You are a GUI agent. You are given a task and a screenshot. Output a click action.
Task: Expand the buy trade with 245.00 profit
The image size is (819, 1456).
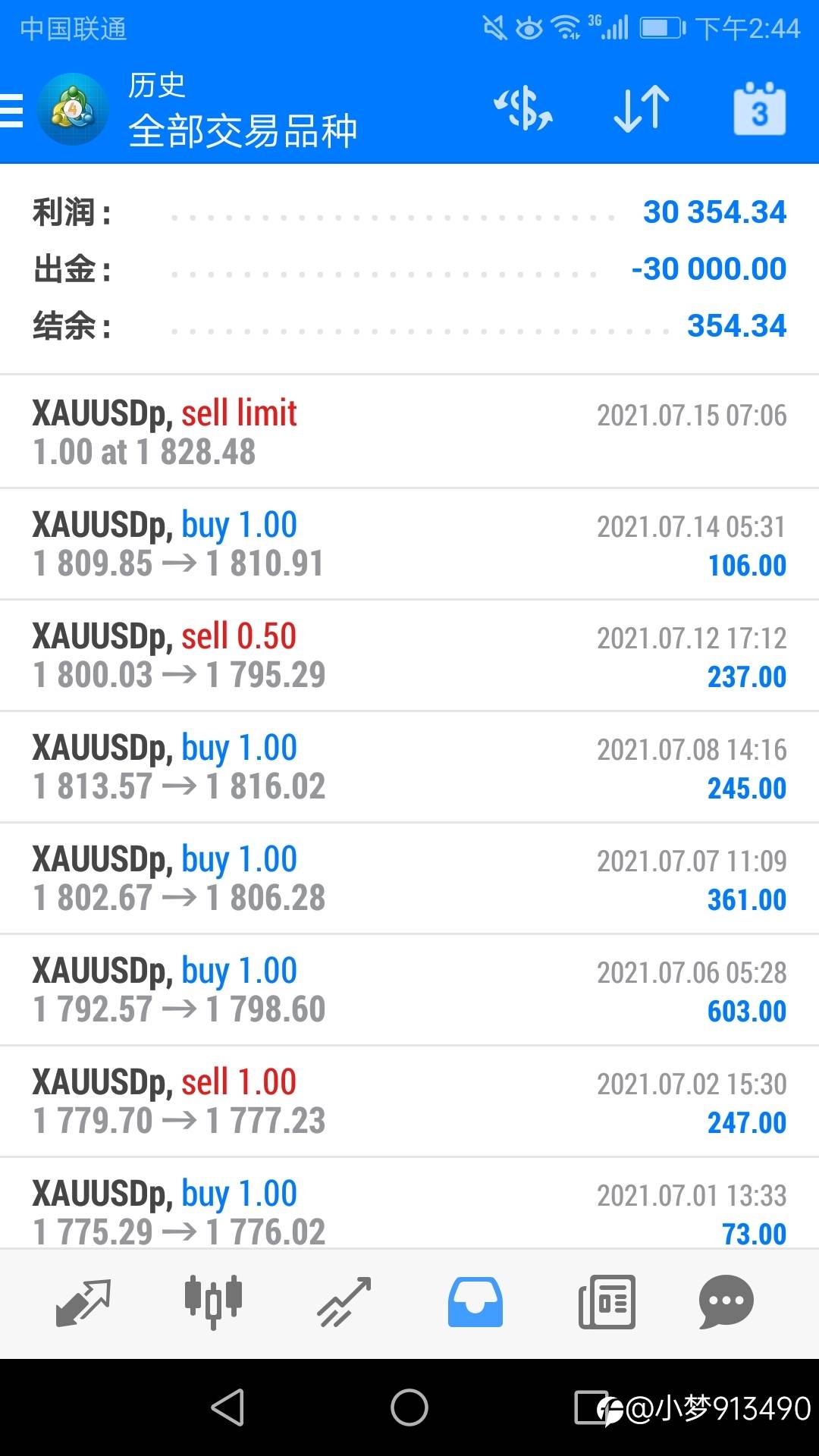pyautogui.click(x=409, y=767)
